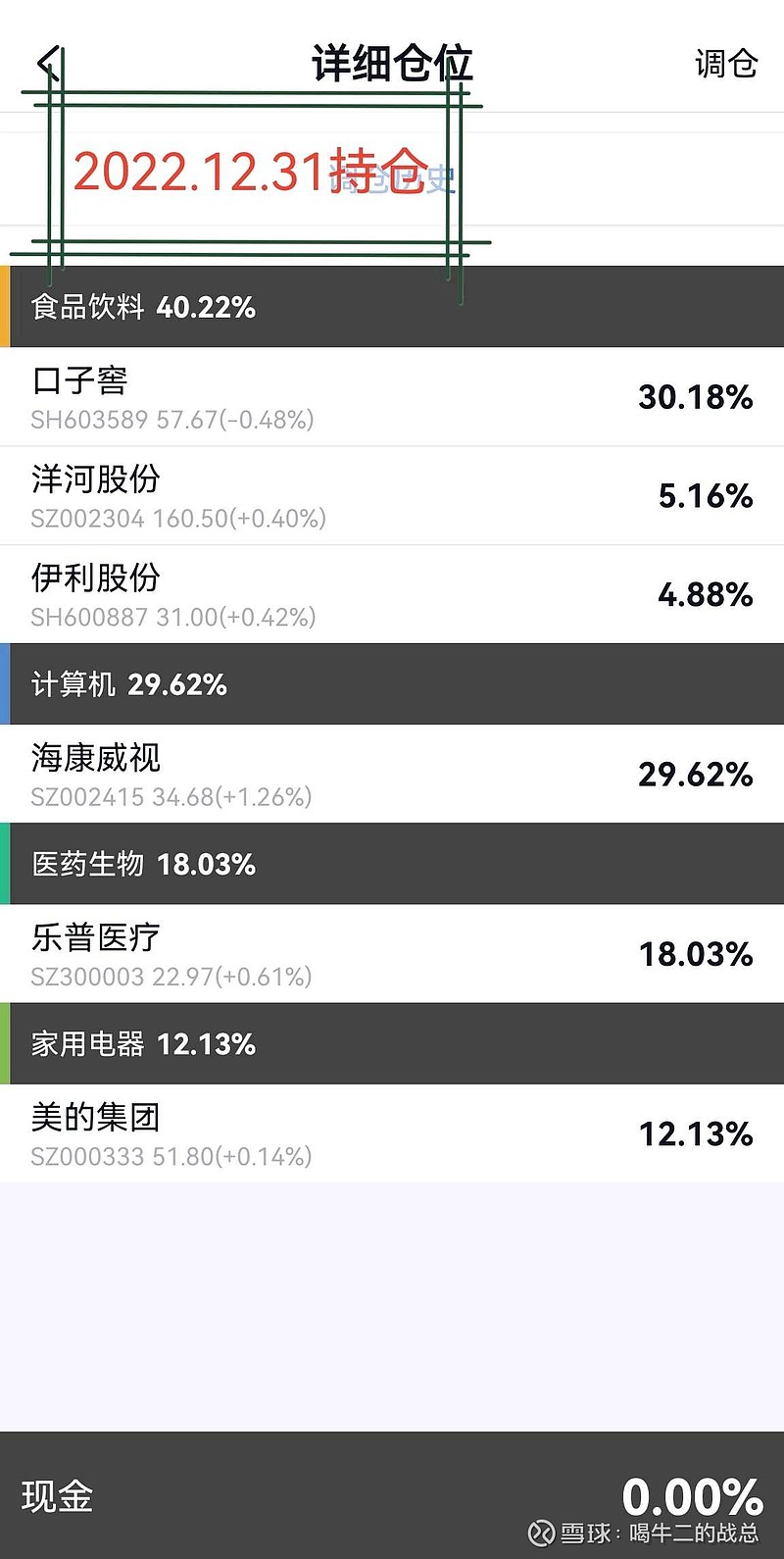
Task: Open the 海康威视 holding row
Action: (392, 775)
